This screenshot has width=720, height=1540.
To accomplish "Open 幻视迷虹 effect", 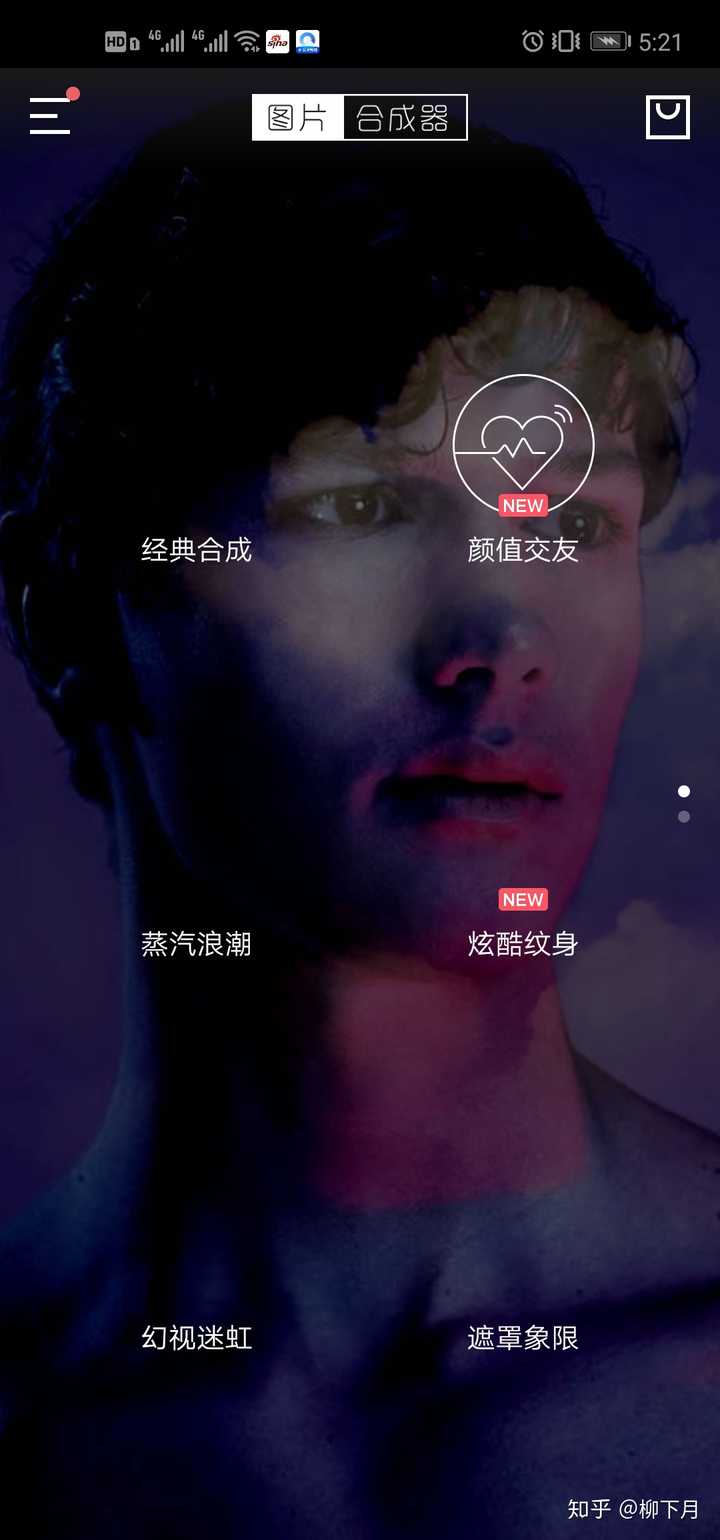I will (x=196, y=1337).
